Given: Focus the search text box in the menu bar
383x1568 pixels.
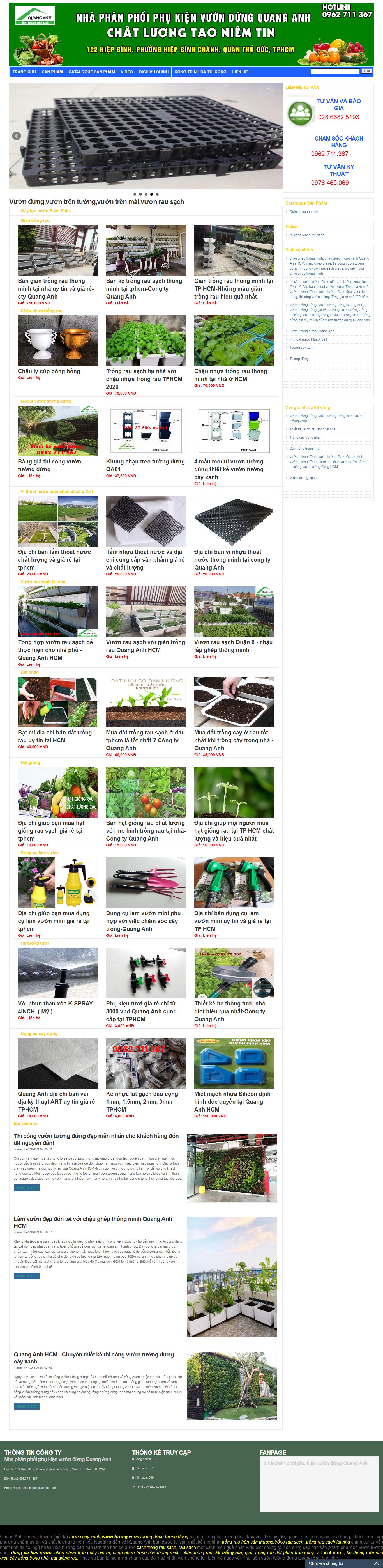Looking at the screenshot, I should [x=335, y=71].
